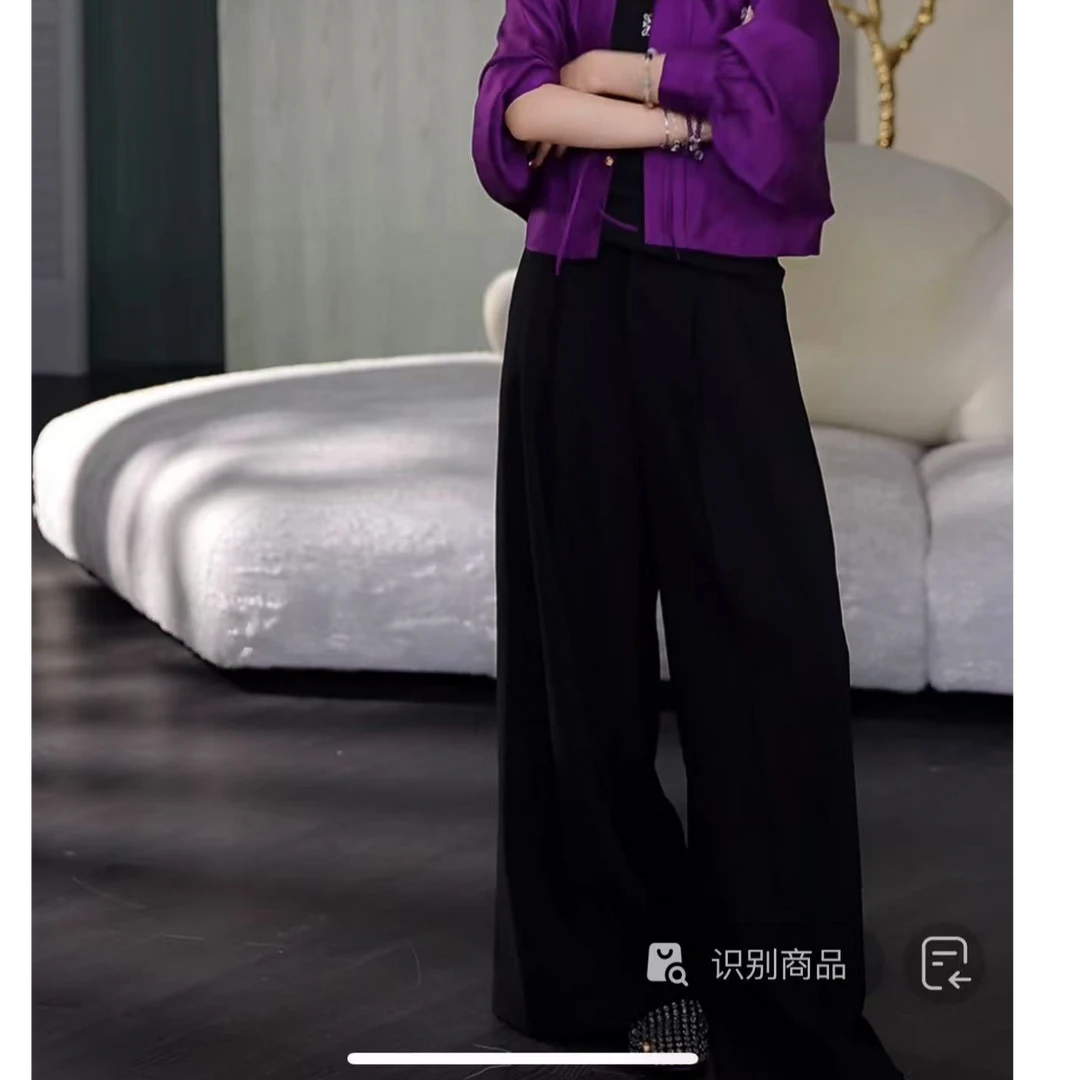
Task: Open the text extraction icon
Action: tap(944, 964)
